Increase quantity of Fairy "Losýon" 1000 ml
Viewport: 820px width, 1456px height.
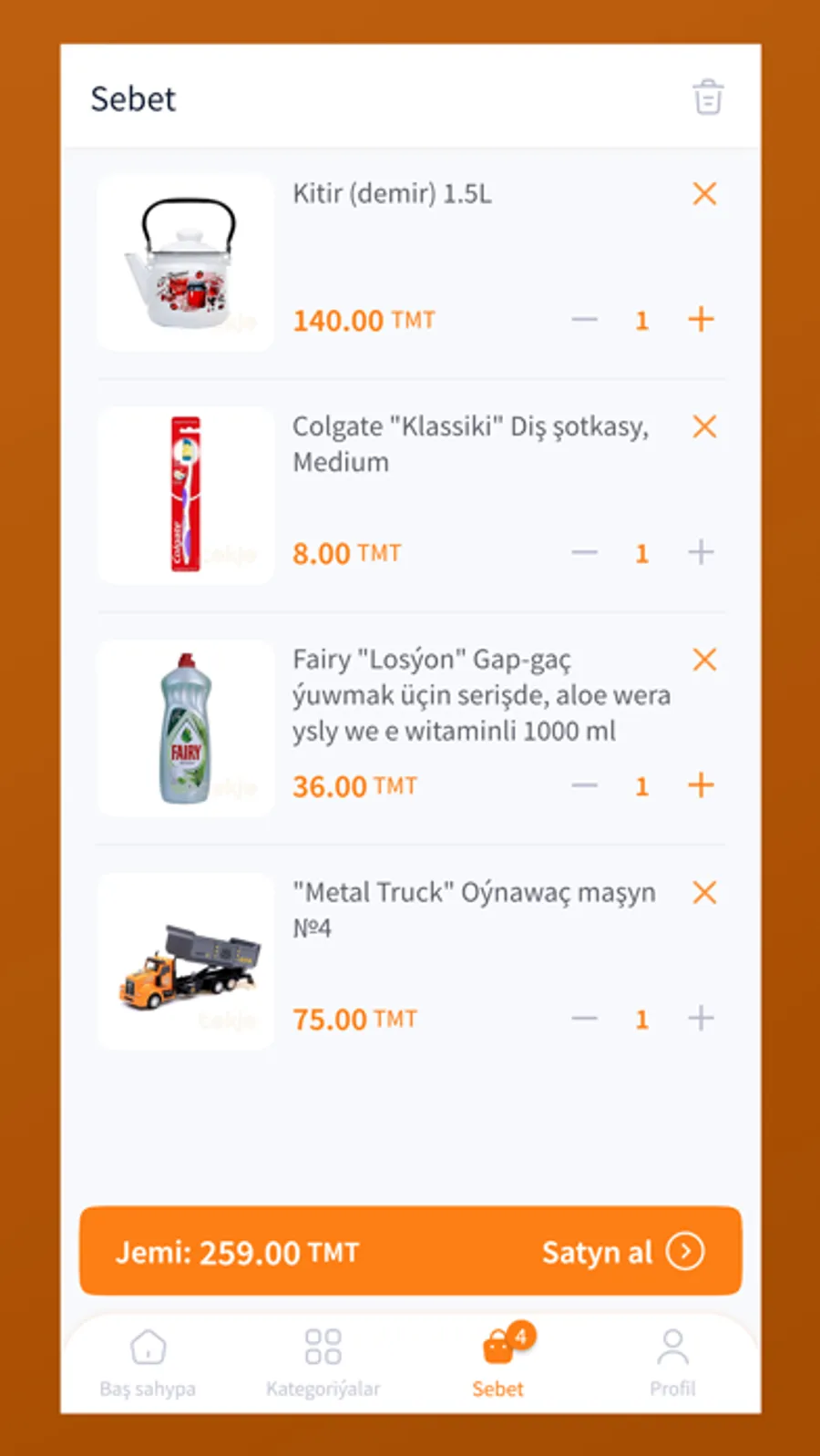click(701, 785)
